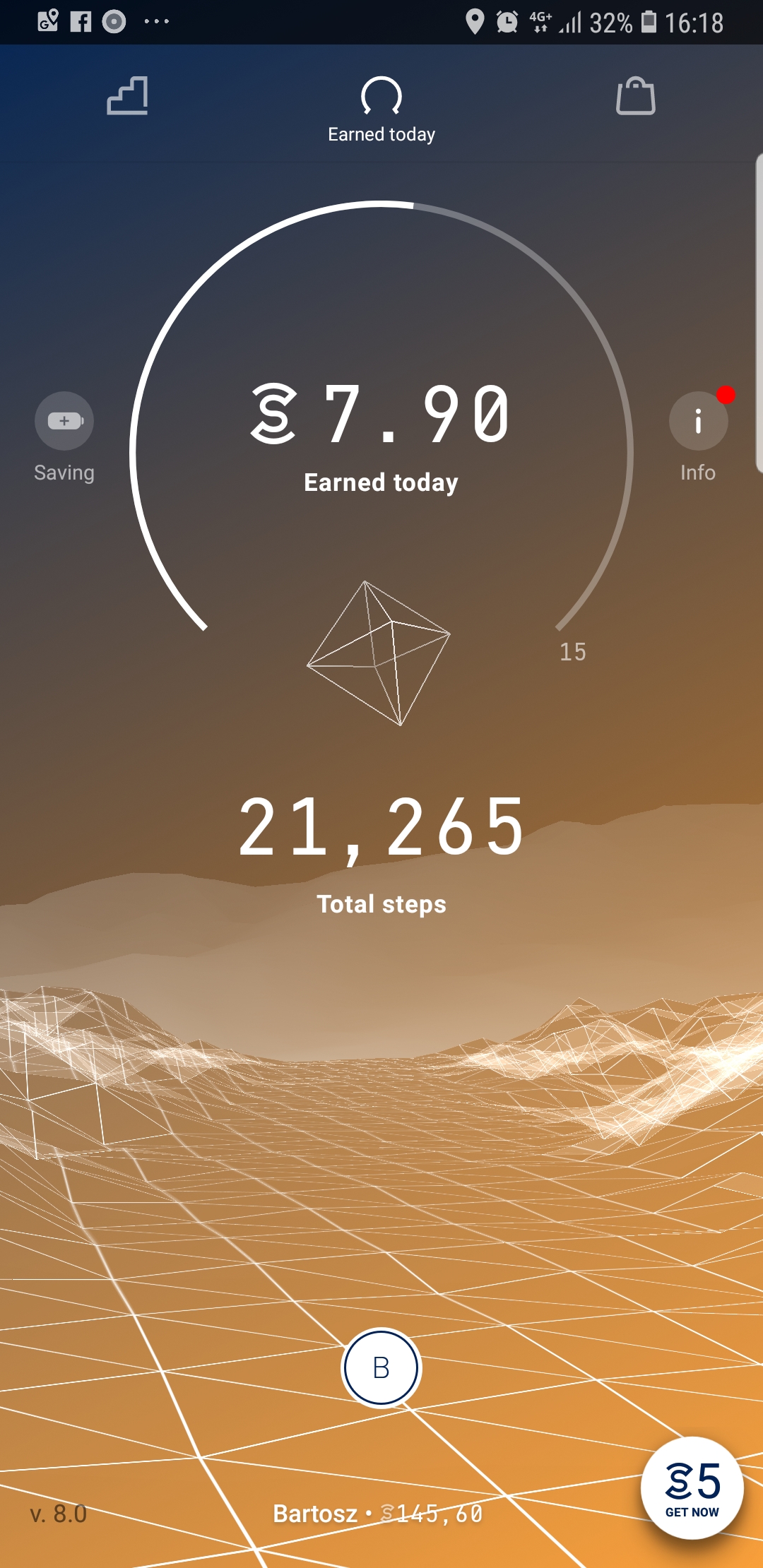Open the shopping bag marketplace

click(x=635, y=96)
